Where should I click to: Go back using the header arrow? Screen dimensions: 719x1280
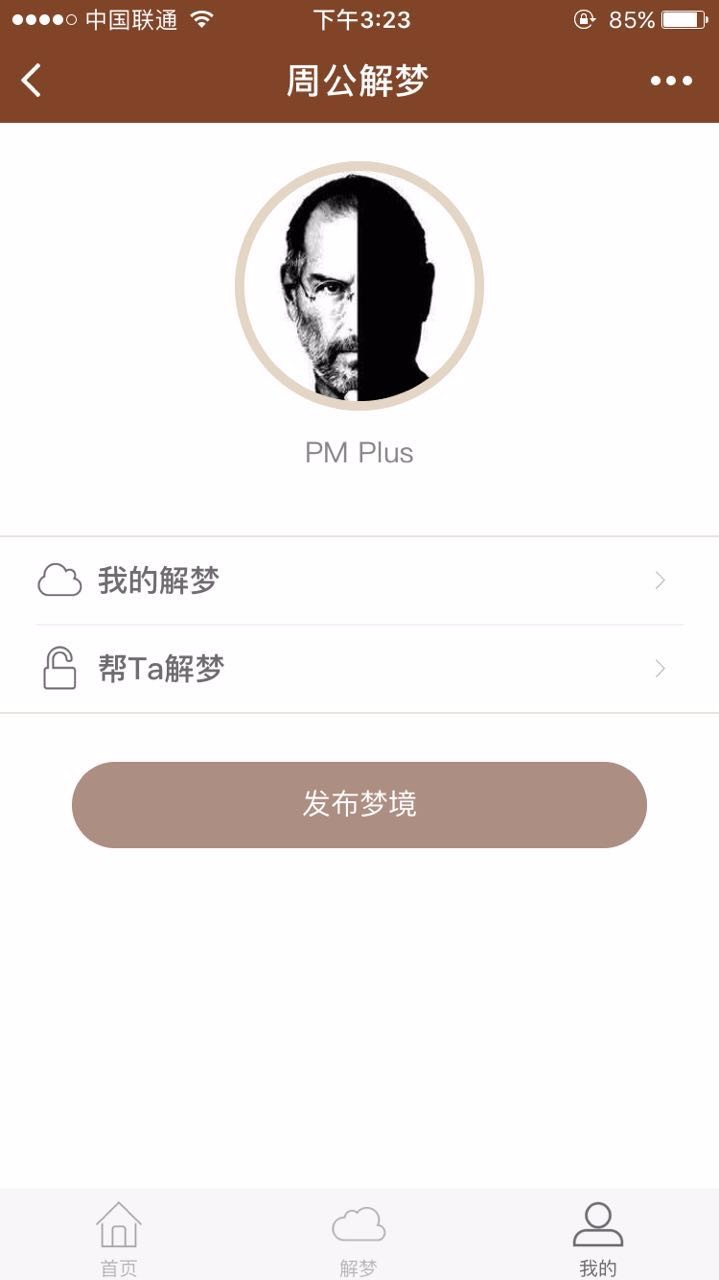(x=32, y=80)
